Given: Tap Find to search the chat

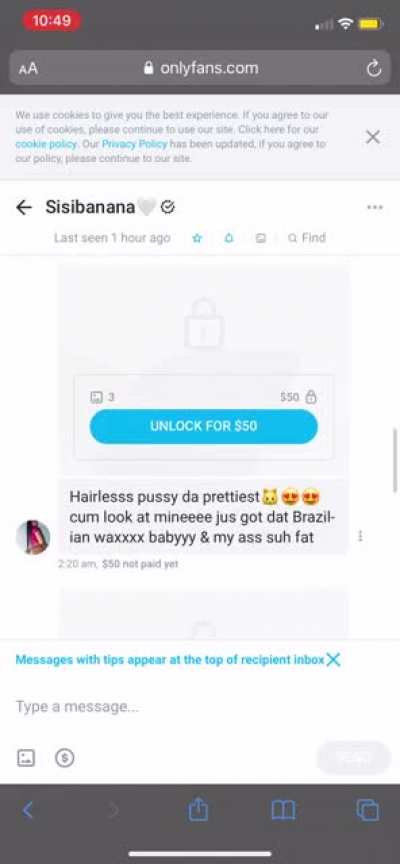Looking at the screenshot, I should pyautogui.click(x=307, y=238).
